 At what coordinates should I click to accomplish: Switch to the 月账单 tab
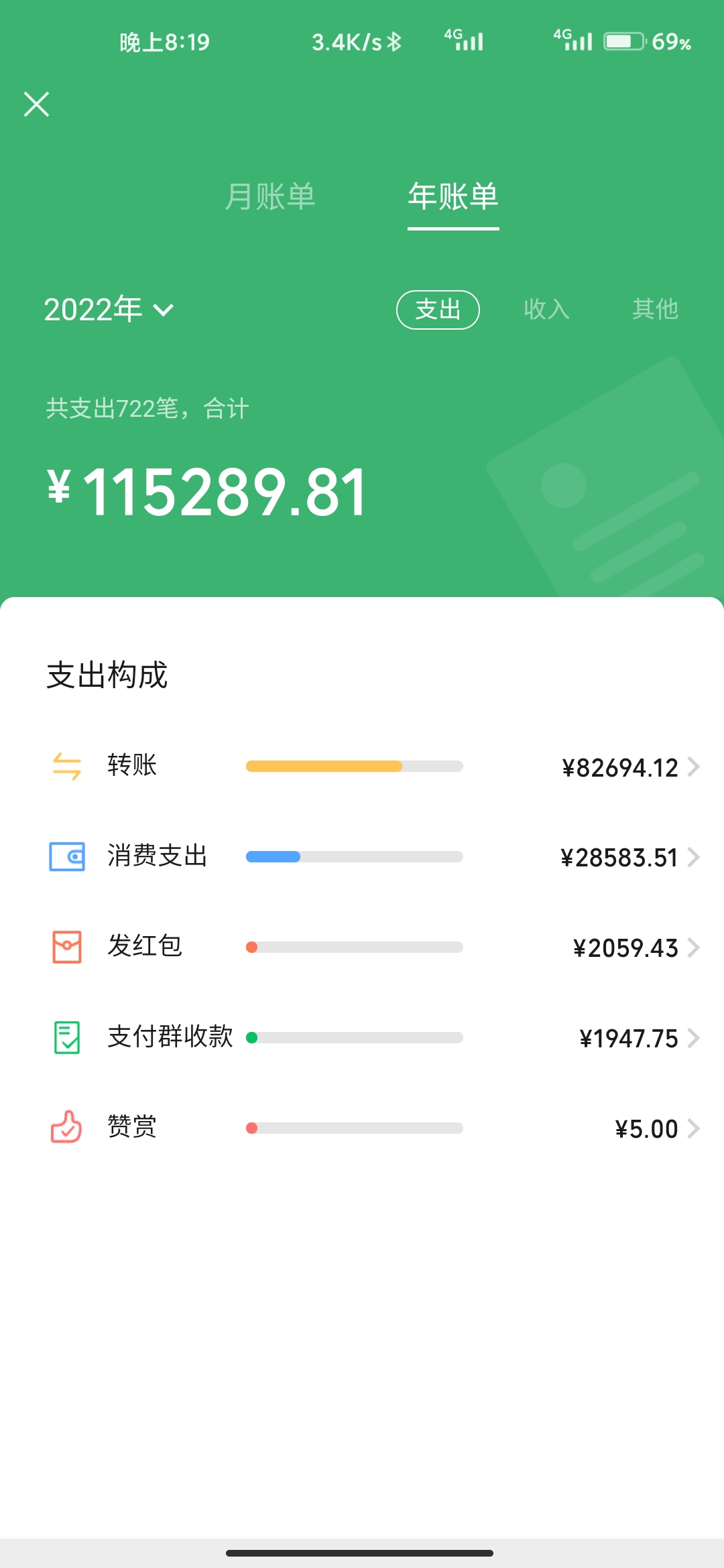pyautogui.click(x=270, y=197)
